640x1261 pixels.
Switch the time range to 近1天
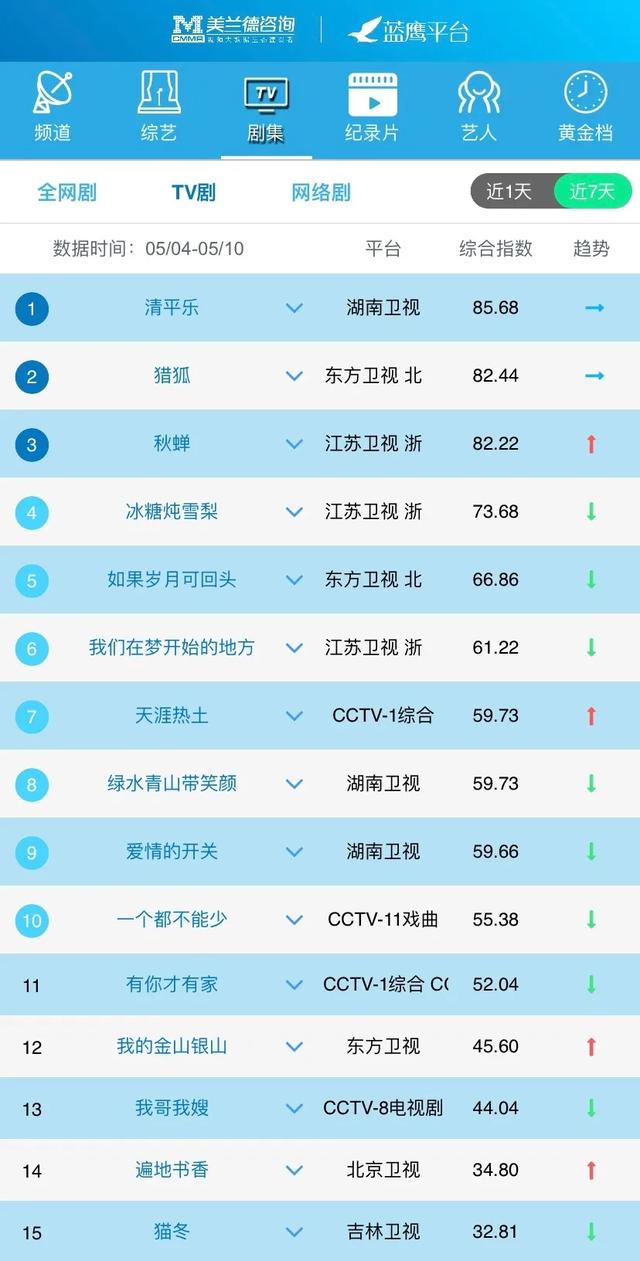point(509,192)
